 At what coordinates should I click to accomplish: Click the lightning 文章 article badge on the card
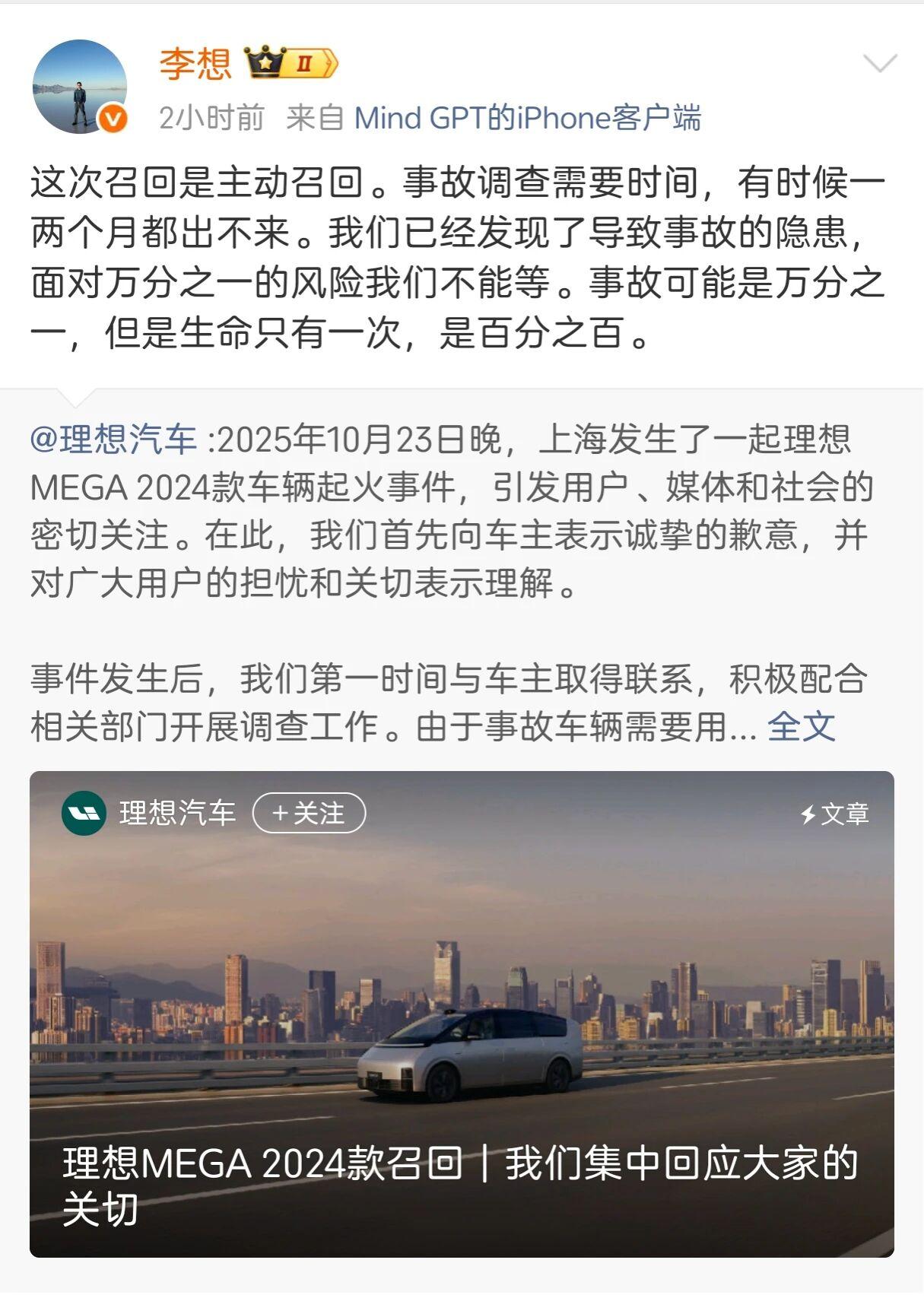pos(837,813)
